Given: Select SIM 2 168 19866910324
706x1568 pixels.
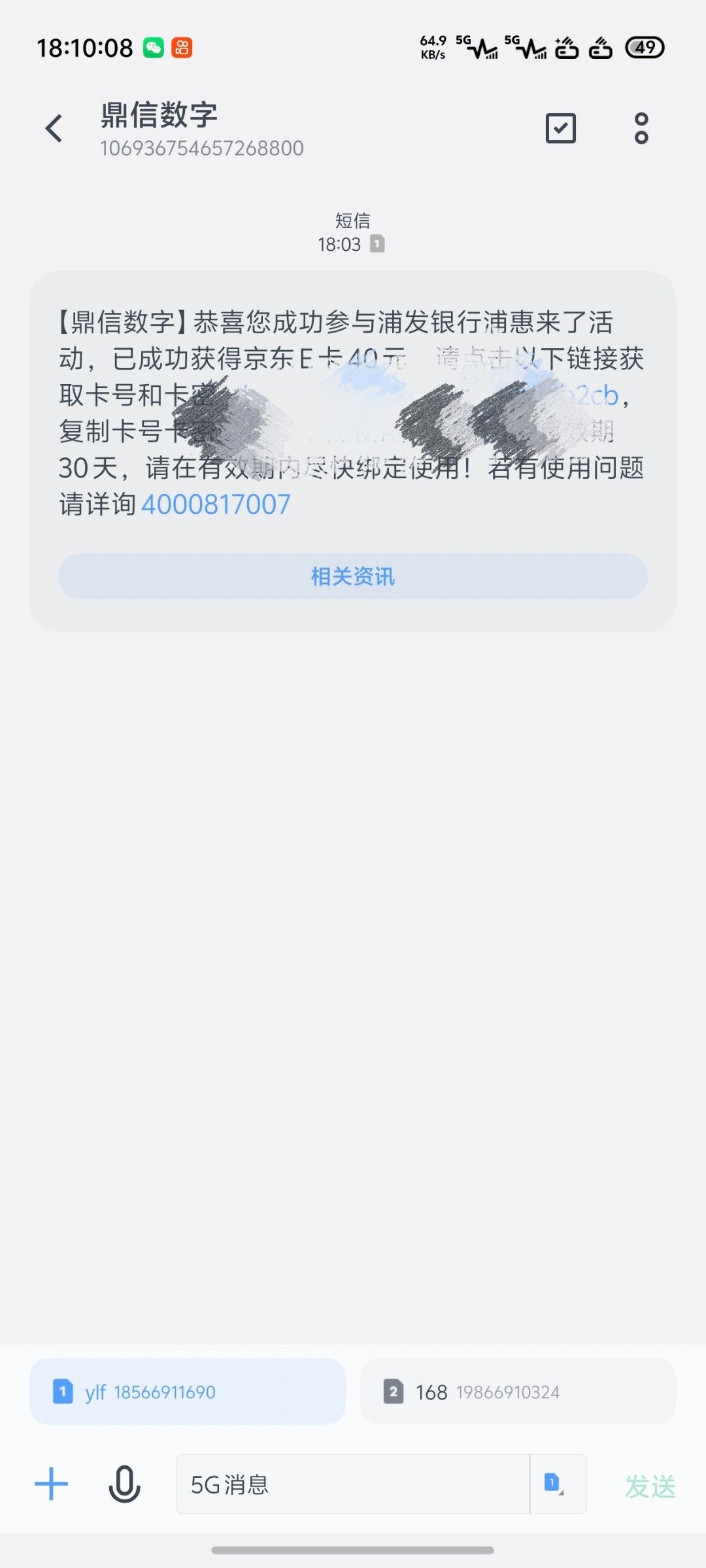Looking at the screenshot, I should (518, 1392).
